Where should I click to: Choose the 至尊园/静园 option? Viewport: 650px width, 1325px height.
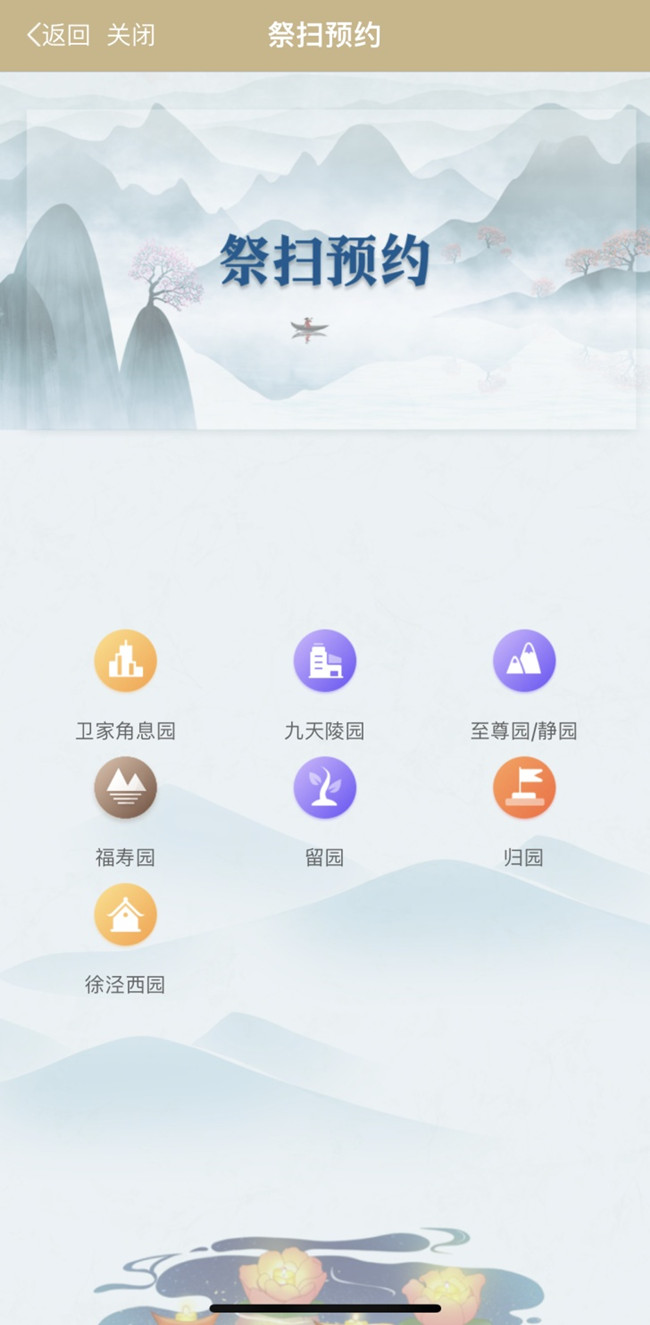(523, 661)
